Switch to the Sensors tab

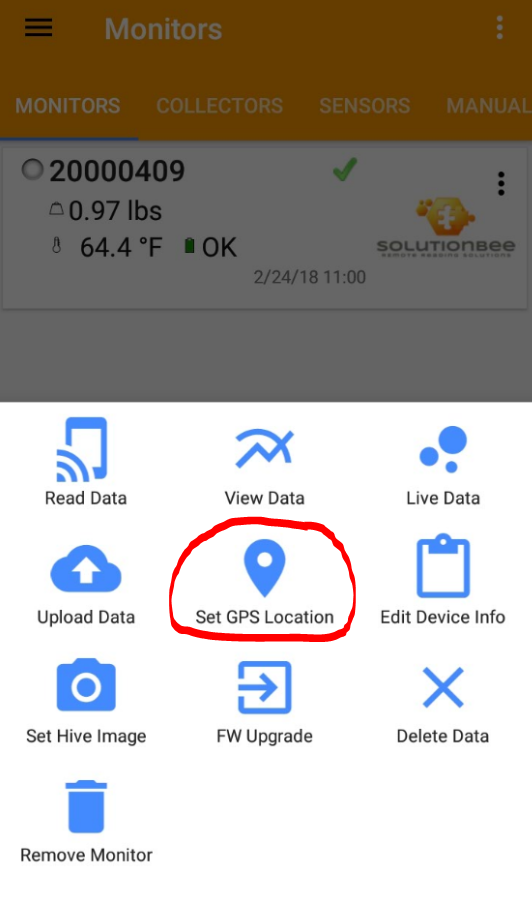click(365, 106)
